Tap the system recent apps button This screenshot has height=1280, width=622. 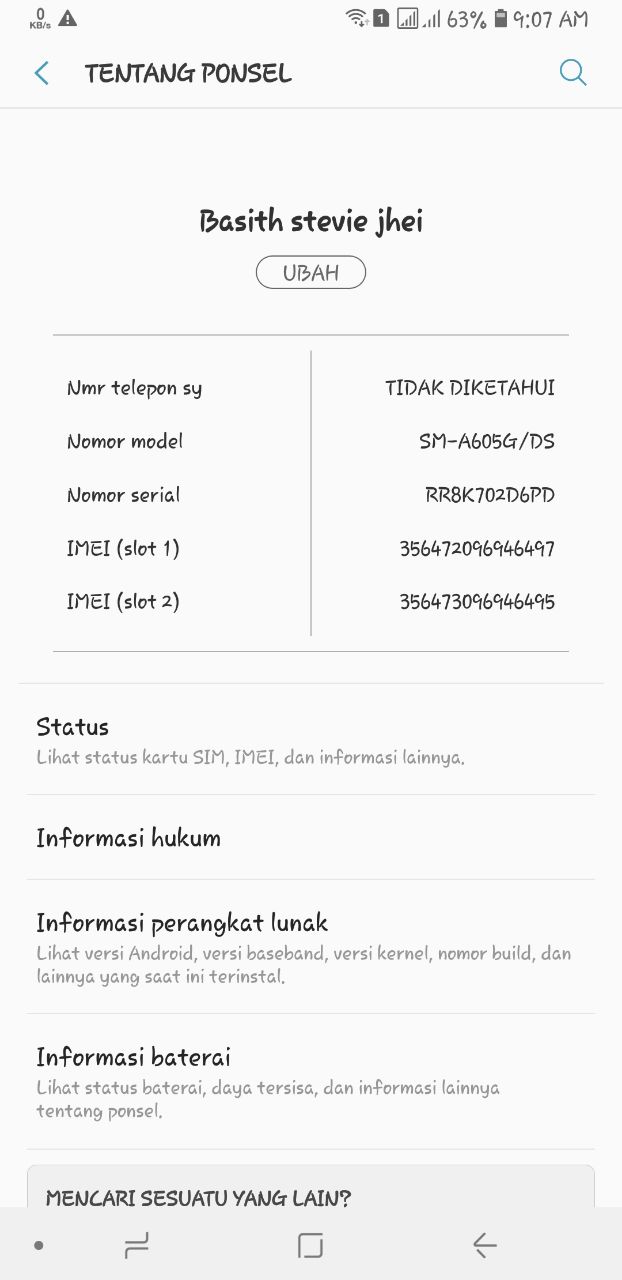tap(136, 1245)
